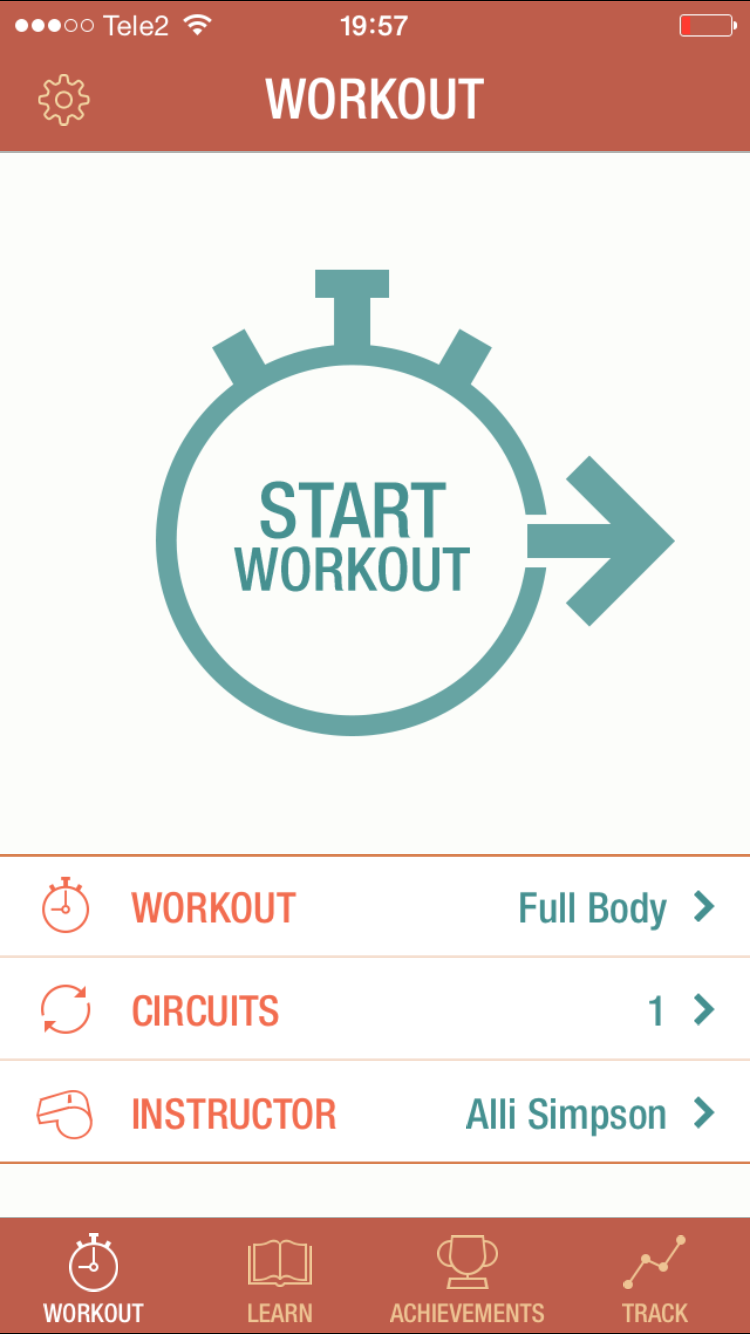Screen dimensions: 750x1334
Task: Tap the Start Workout stopwatch button
Action: 414,503
